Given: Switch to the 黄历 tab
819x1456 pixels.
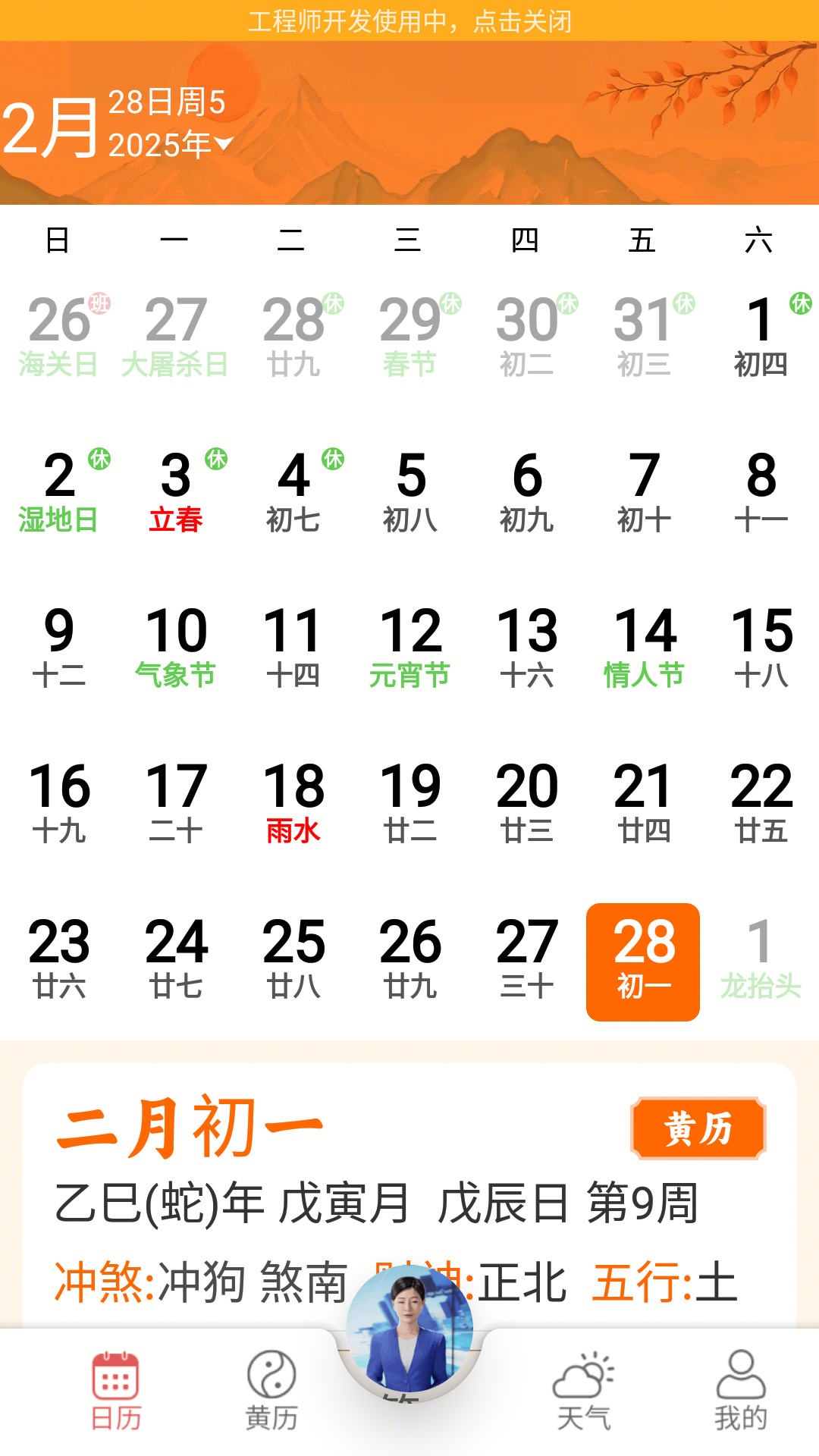Looking at the screenshot, I should 271,1391.
